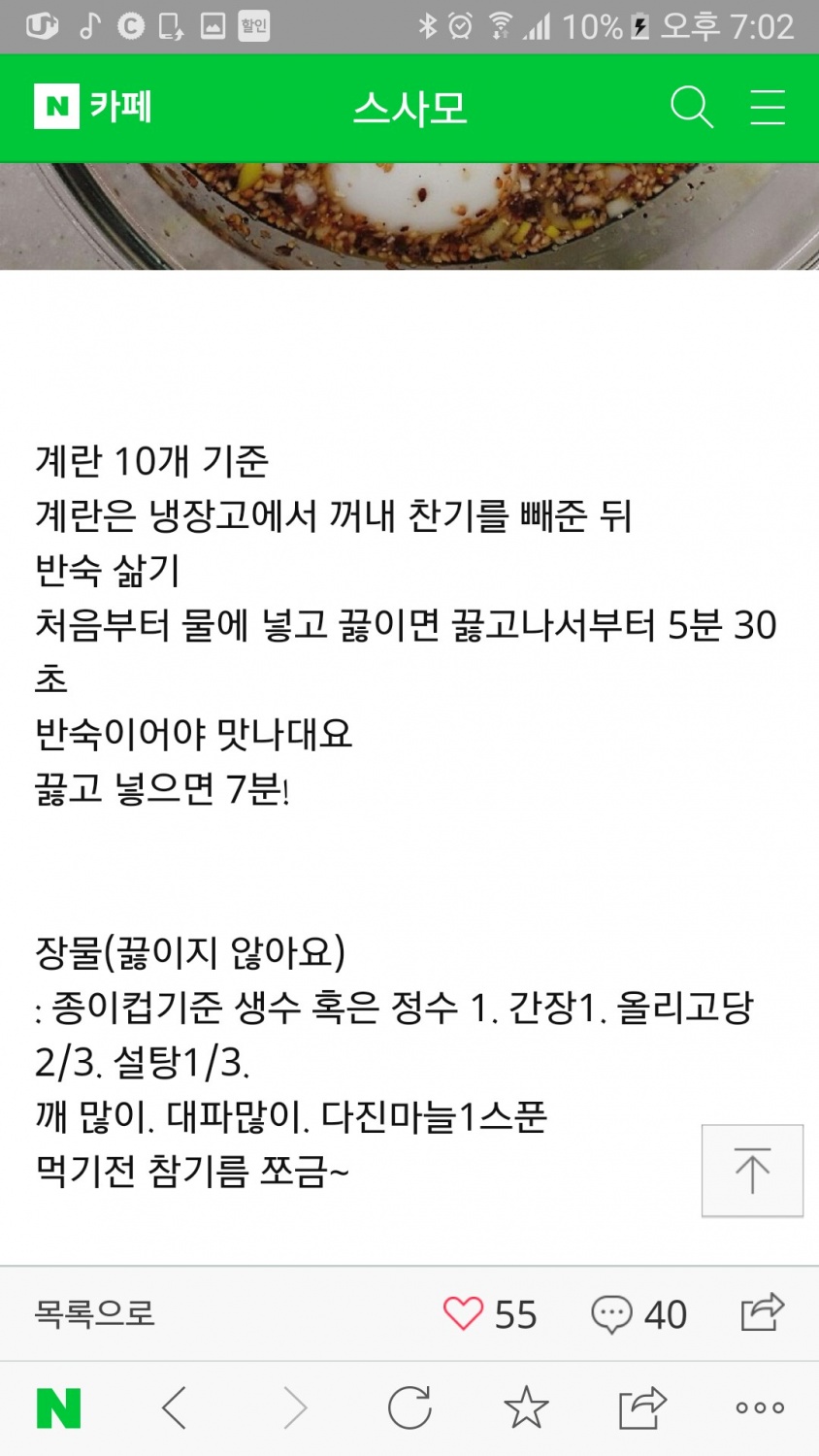This screenshot has width=819, height=1456.
Task: Go back to the post list (목록으로)
Action: pos(95,1313)
